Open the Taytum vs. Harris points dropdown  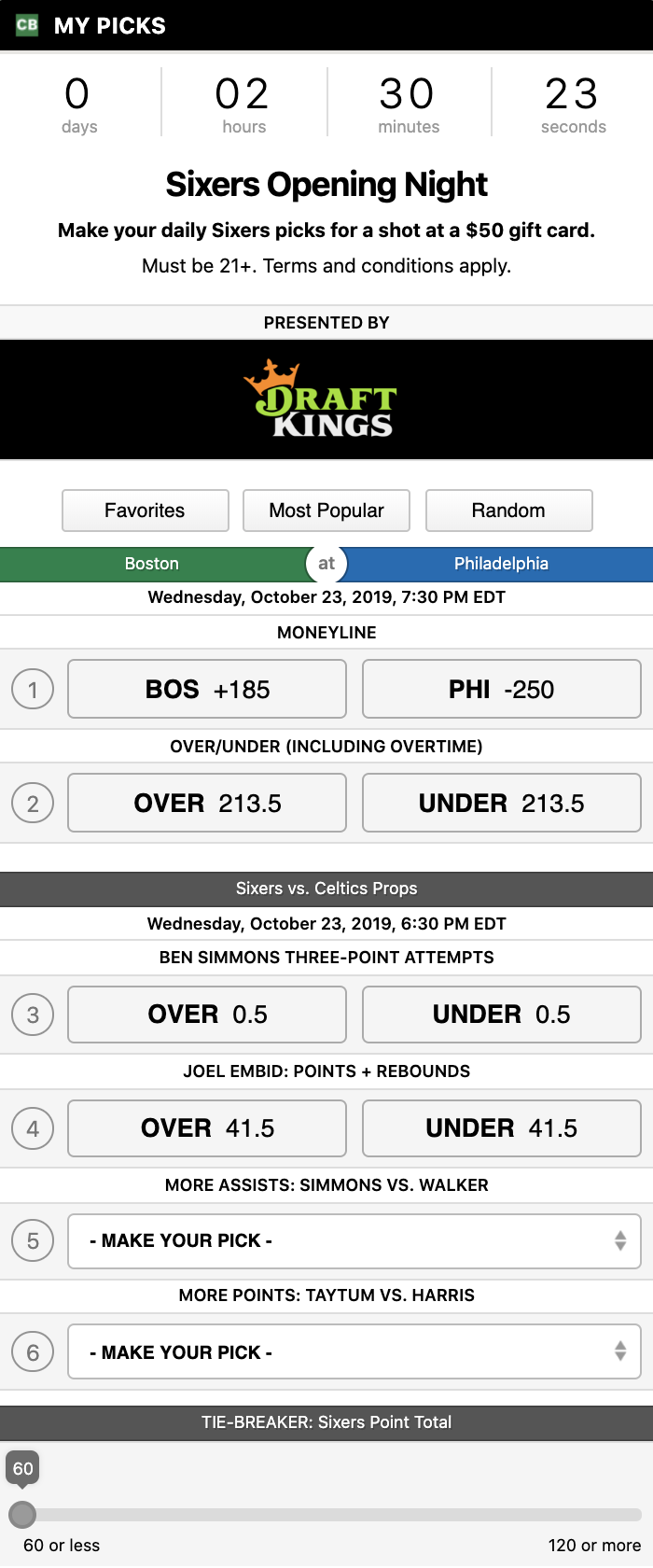[x=354, y=1352]
